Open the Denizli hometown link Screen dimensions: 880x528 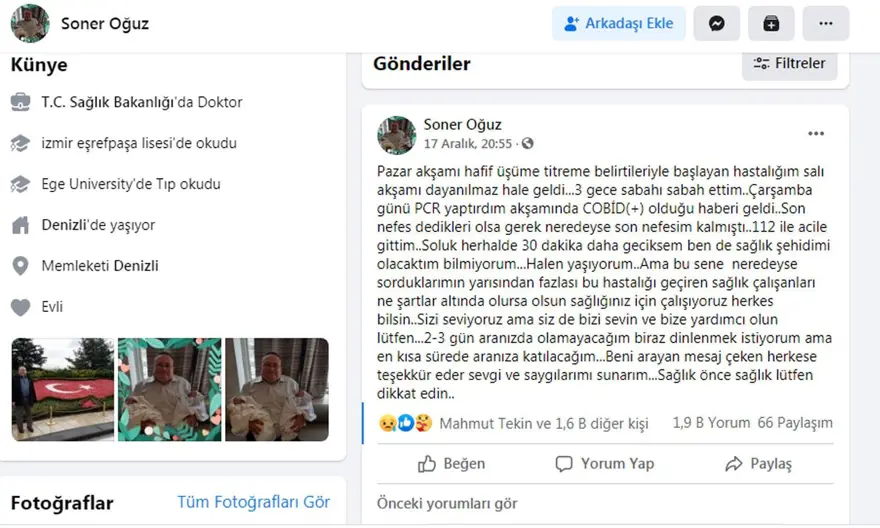click(136, 266)
